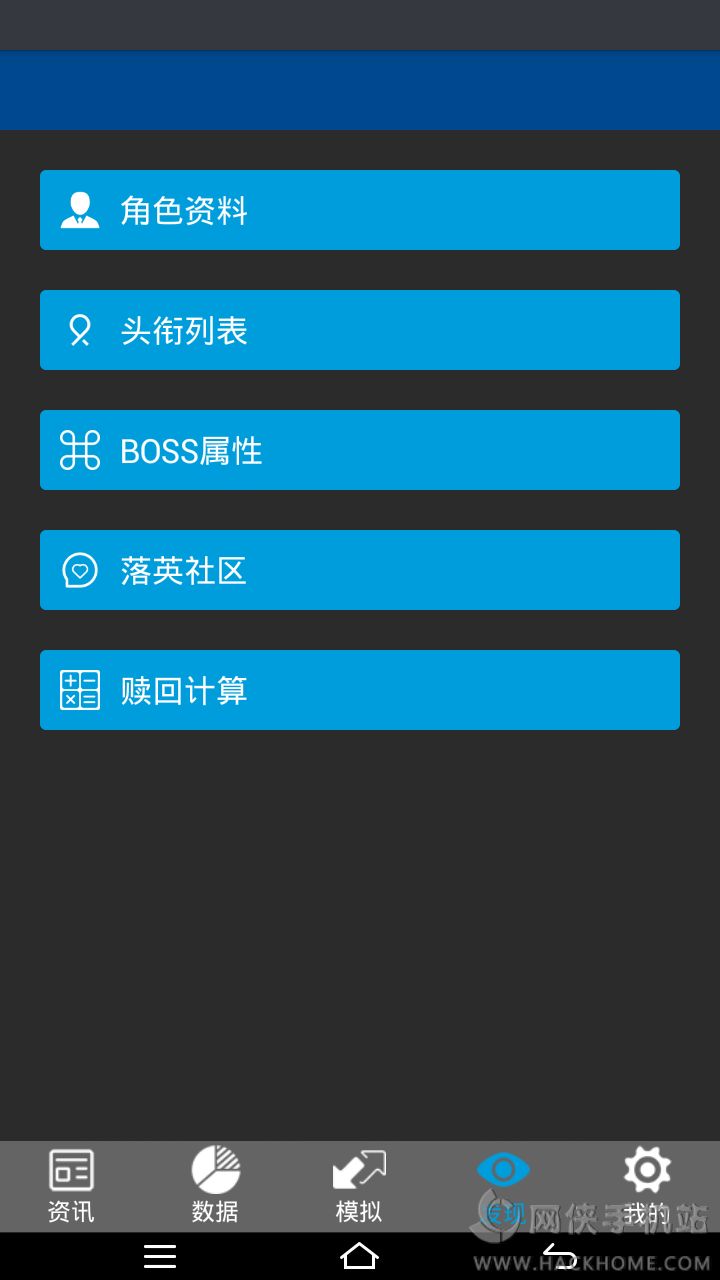The image size is (720, 1280).
Task: View BOSS属性 attributes
Action: 360,450
